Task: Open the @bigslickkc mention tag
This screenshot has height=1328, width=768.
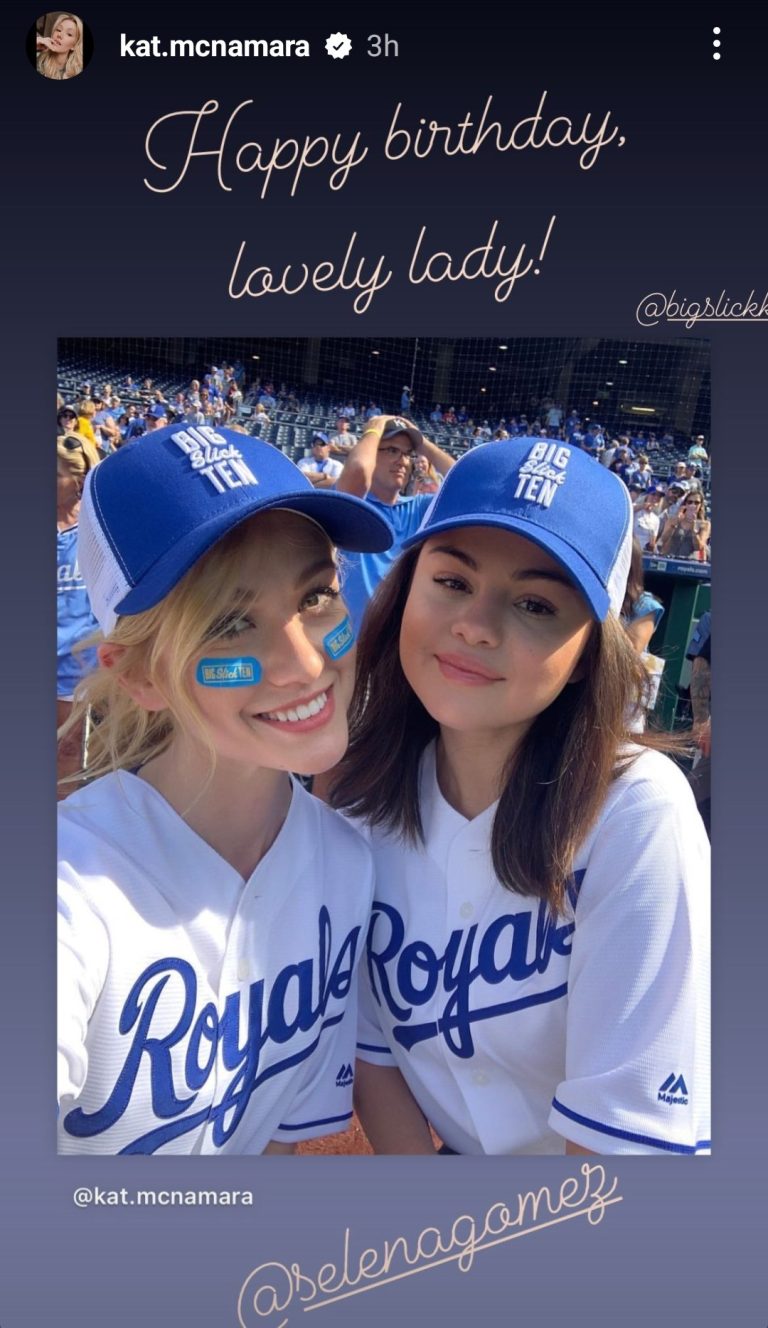Action: [703, 308]
